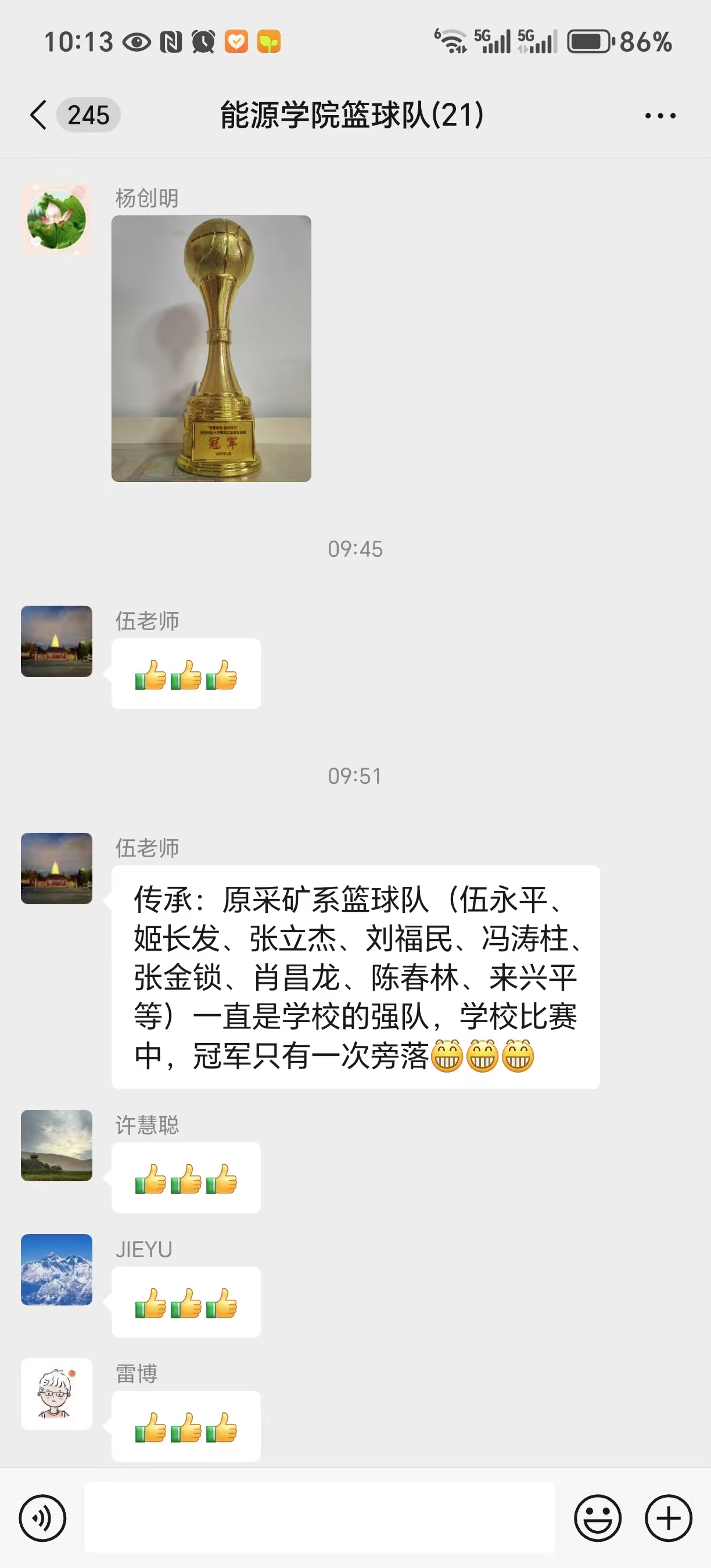The image size is (711, 1568).
Task: Focus the message text field
Action: click(x=319, y=1517)
